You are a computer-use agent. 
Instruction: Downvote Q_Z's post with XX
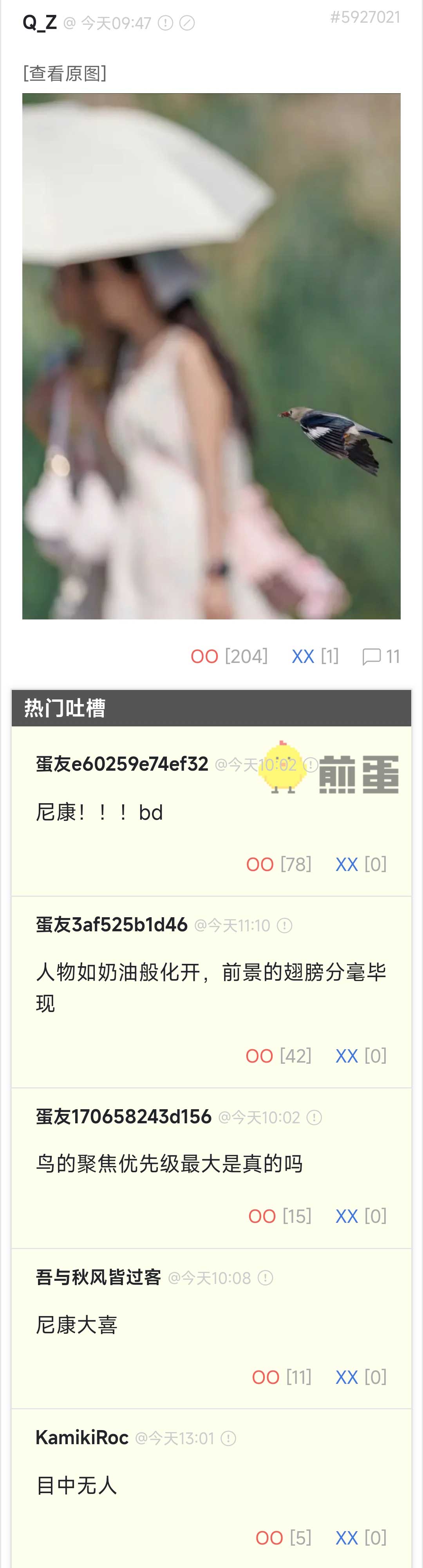click(302, 656)
